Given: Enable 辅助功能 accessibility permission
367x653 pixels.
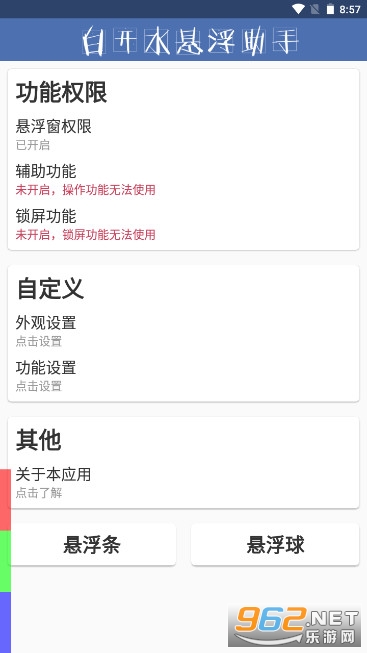Looking at the screenshot, I should pyautogui.click(x=183, y=179).
